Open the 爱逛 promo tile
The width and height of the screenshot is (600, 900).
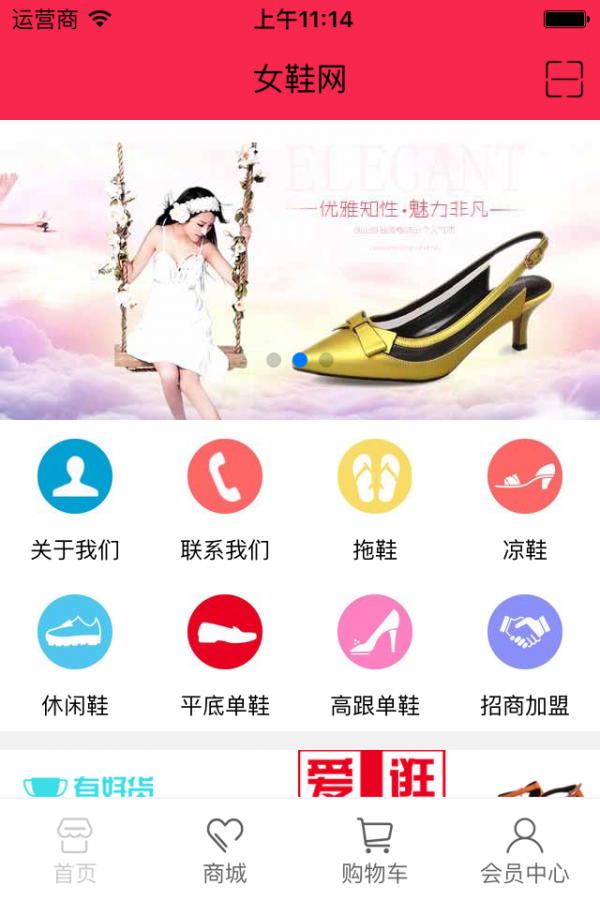coord(371,776)
